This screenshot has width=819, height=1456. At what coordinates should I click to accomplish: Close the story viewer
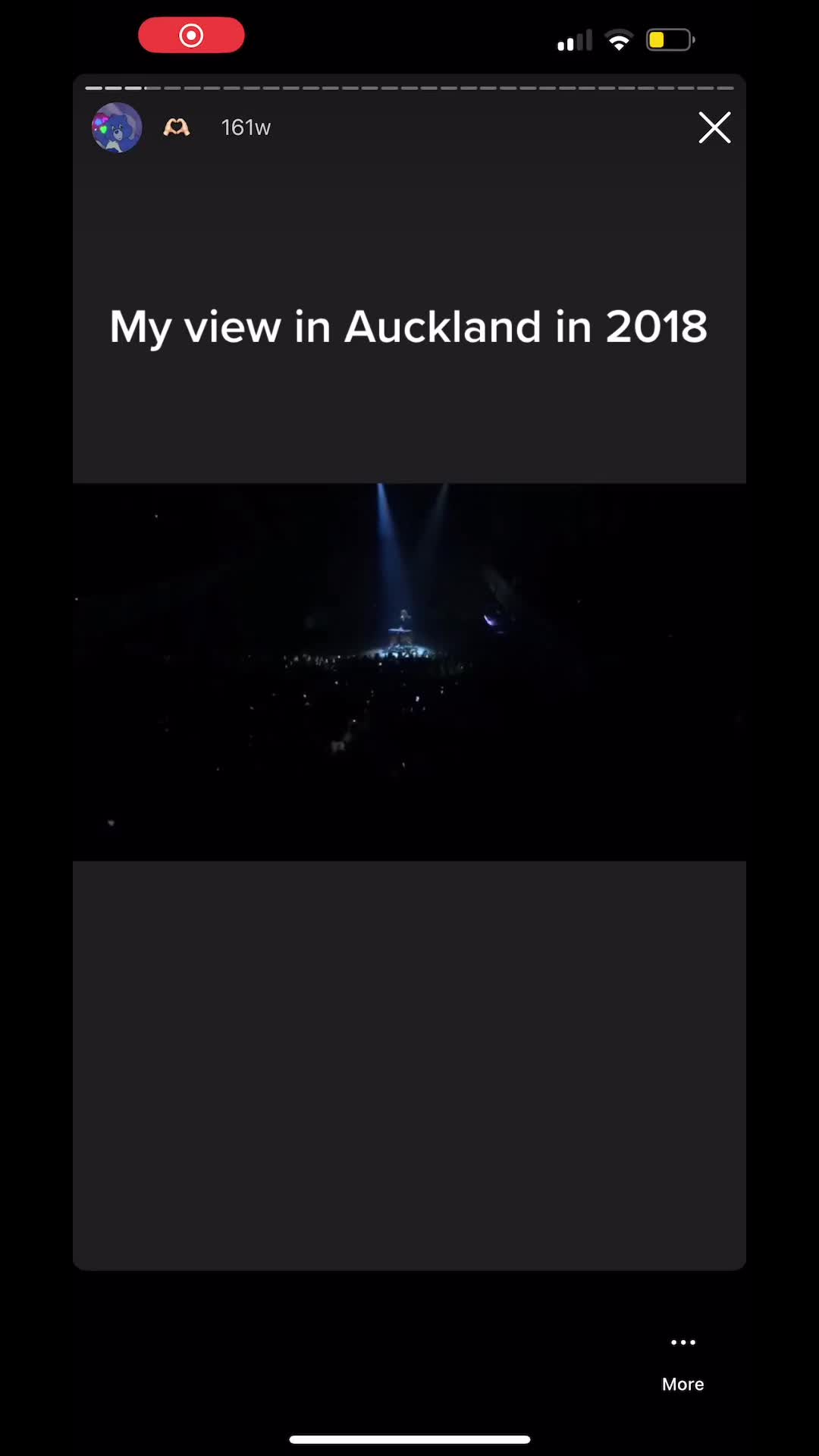click(x=714, y=127)
